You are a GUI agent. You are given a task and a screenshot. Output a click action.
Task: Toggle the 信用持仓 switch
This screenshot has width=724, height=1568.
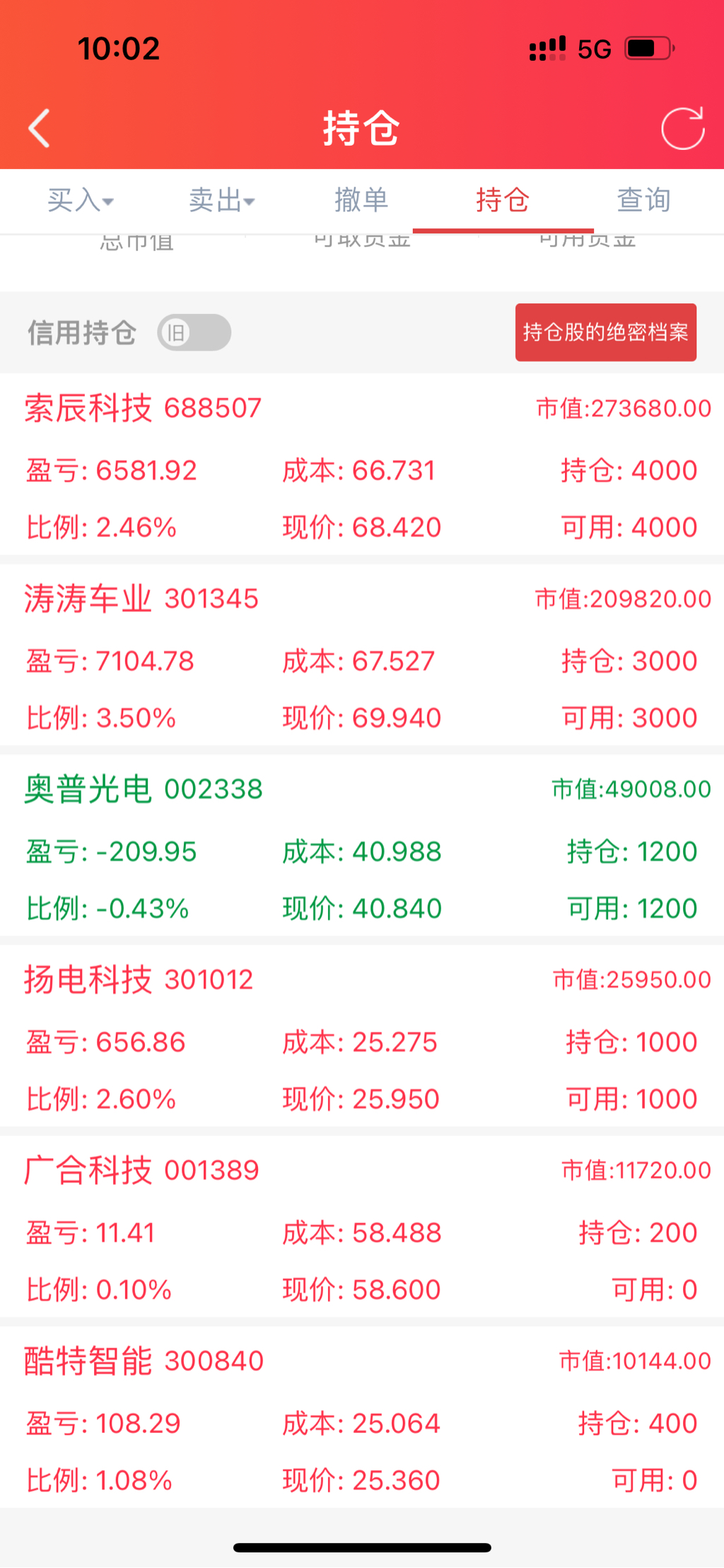click(x=194, y=332)
